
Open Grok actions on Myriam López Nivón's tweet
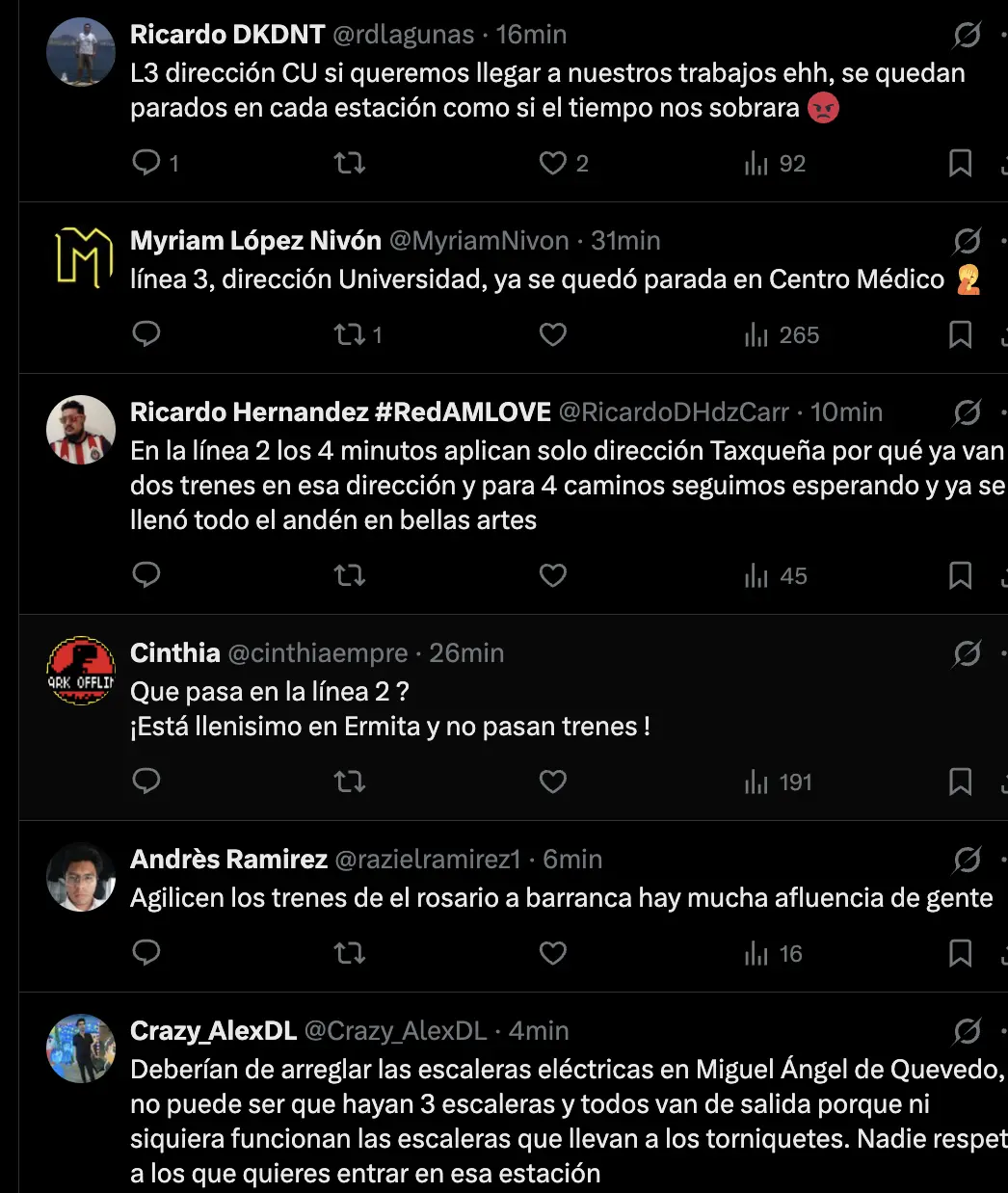967,241
